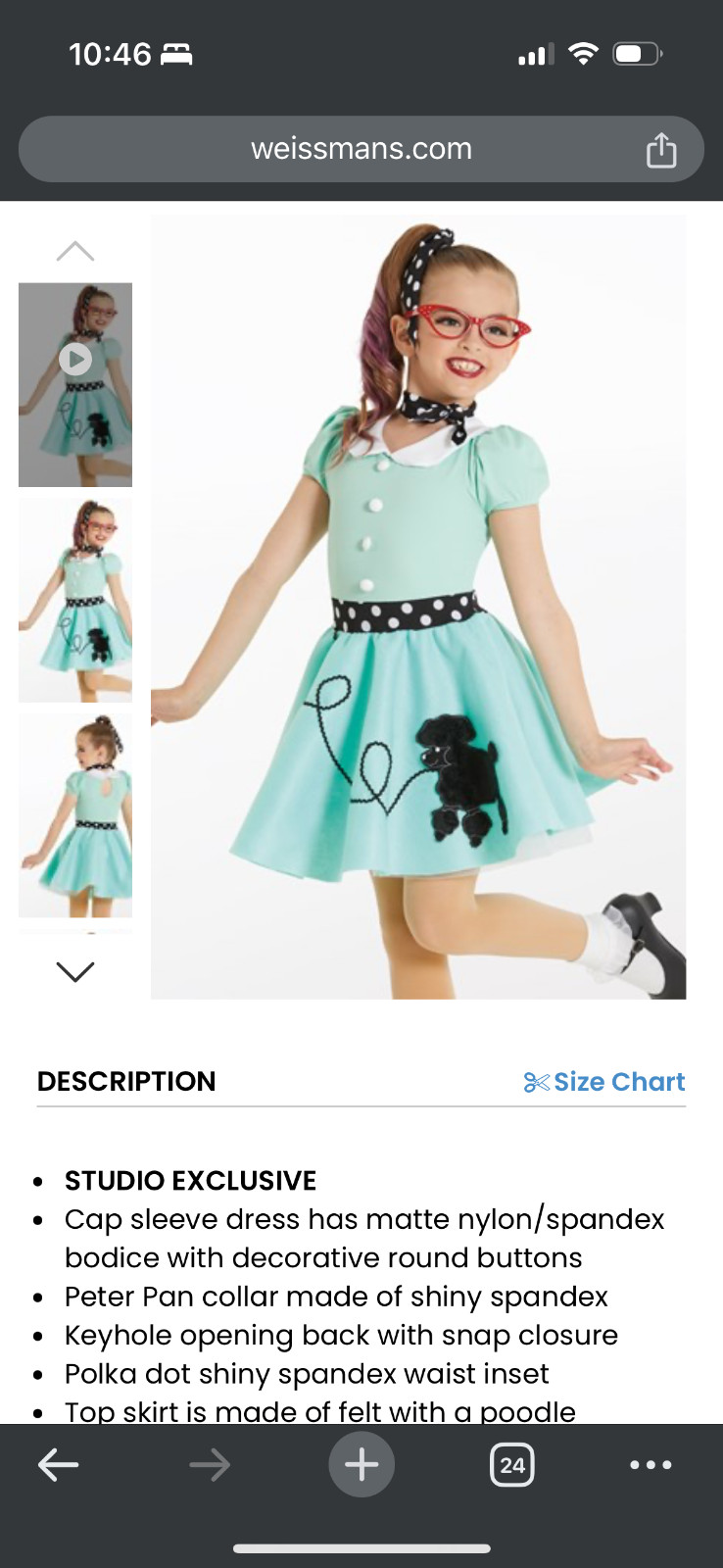Show more thumbnails with down chevron
Viewport: 723px width, 1568px height.
click(x=75, y=971)
